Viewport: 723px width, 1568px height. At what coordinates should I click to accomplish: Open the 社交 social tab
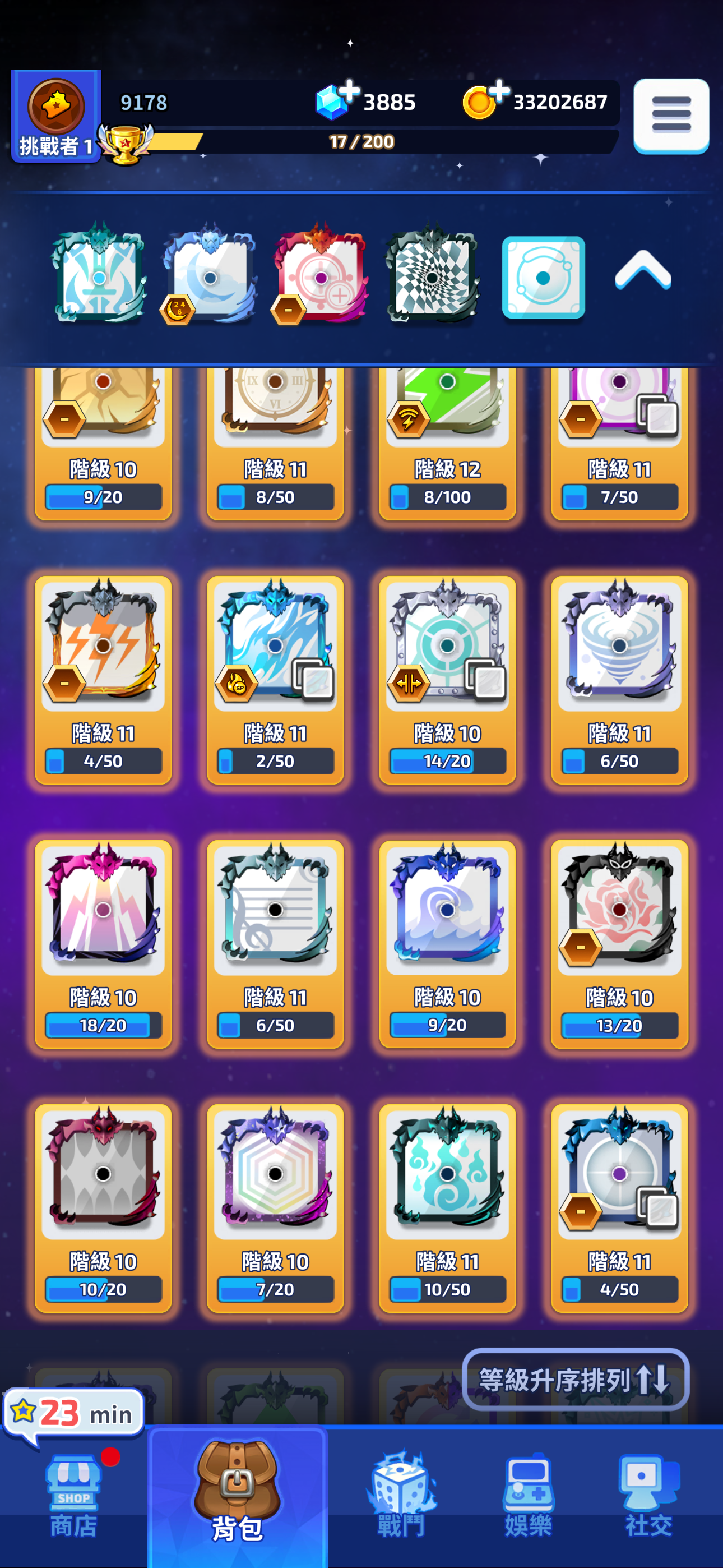[649, 1495]
